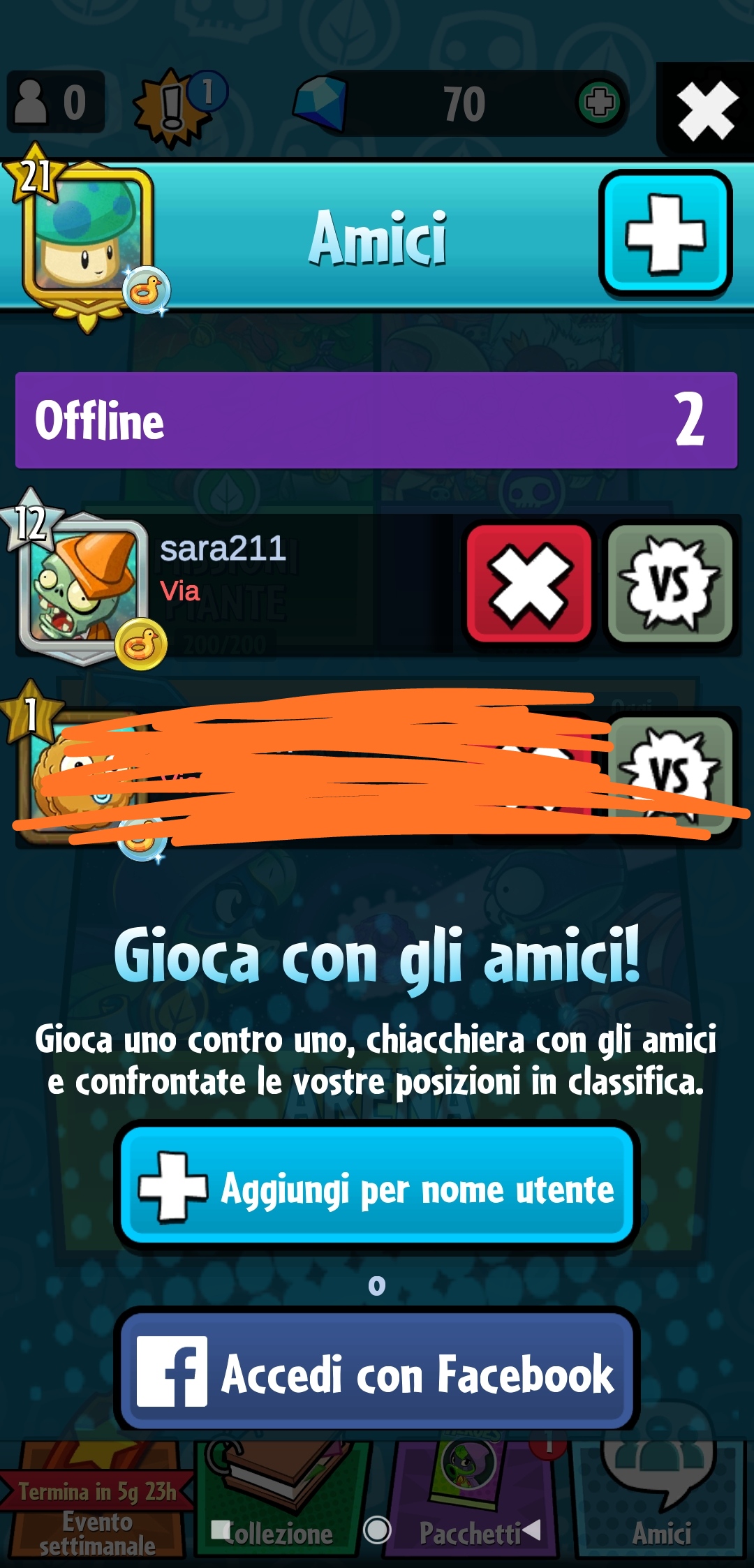This screenshot has height=1568, width=754.
Task: Remove sara211 from friends list
Action: (x=528, y=584)
